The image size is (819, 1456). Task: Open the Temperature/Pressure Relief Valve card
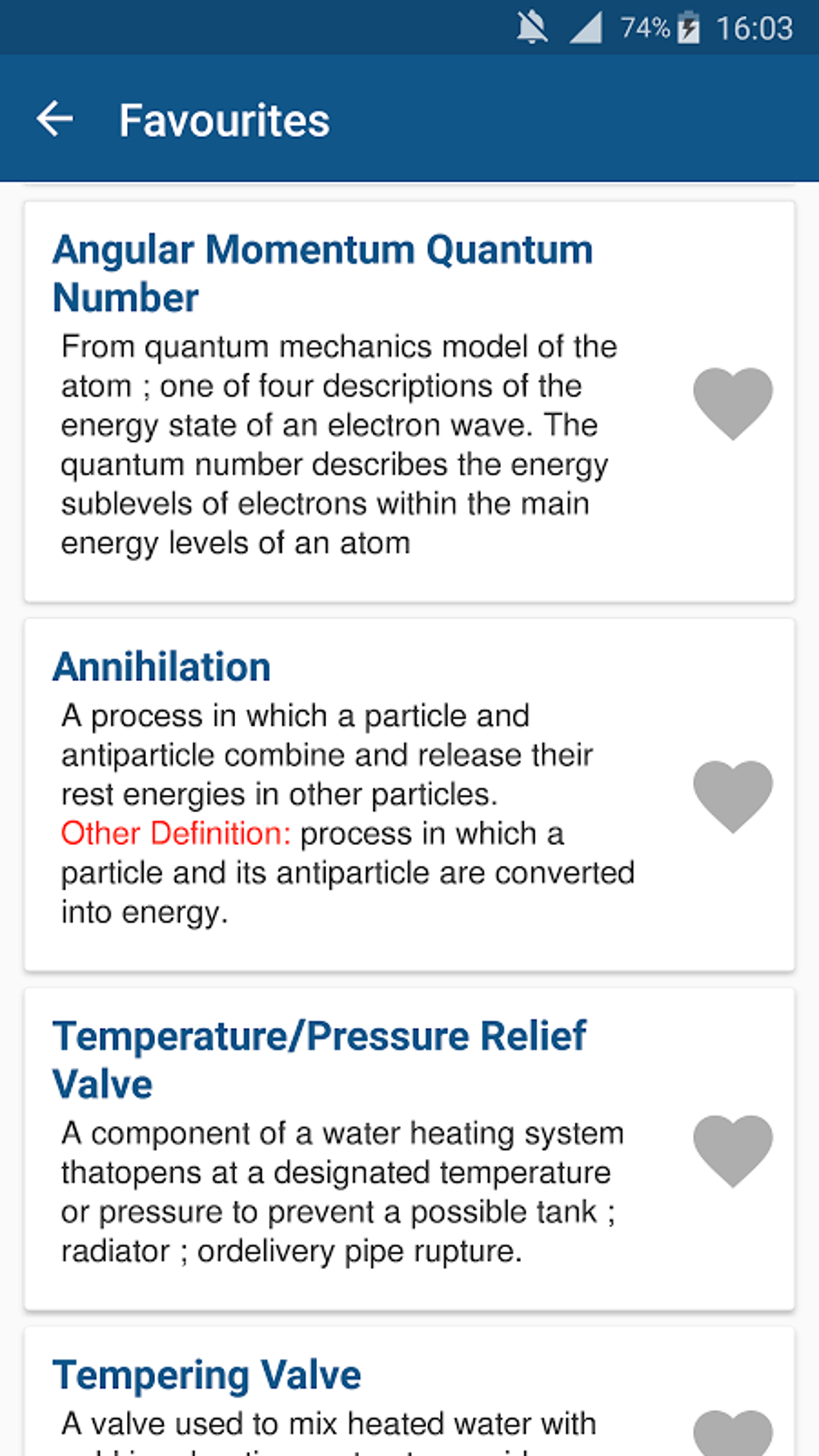point(409,1149)
